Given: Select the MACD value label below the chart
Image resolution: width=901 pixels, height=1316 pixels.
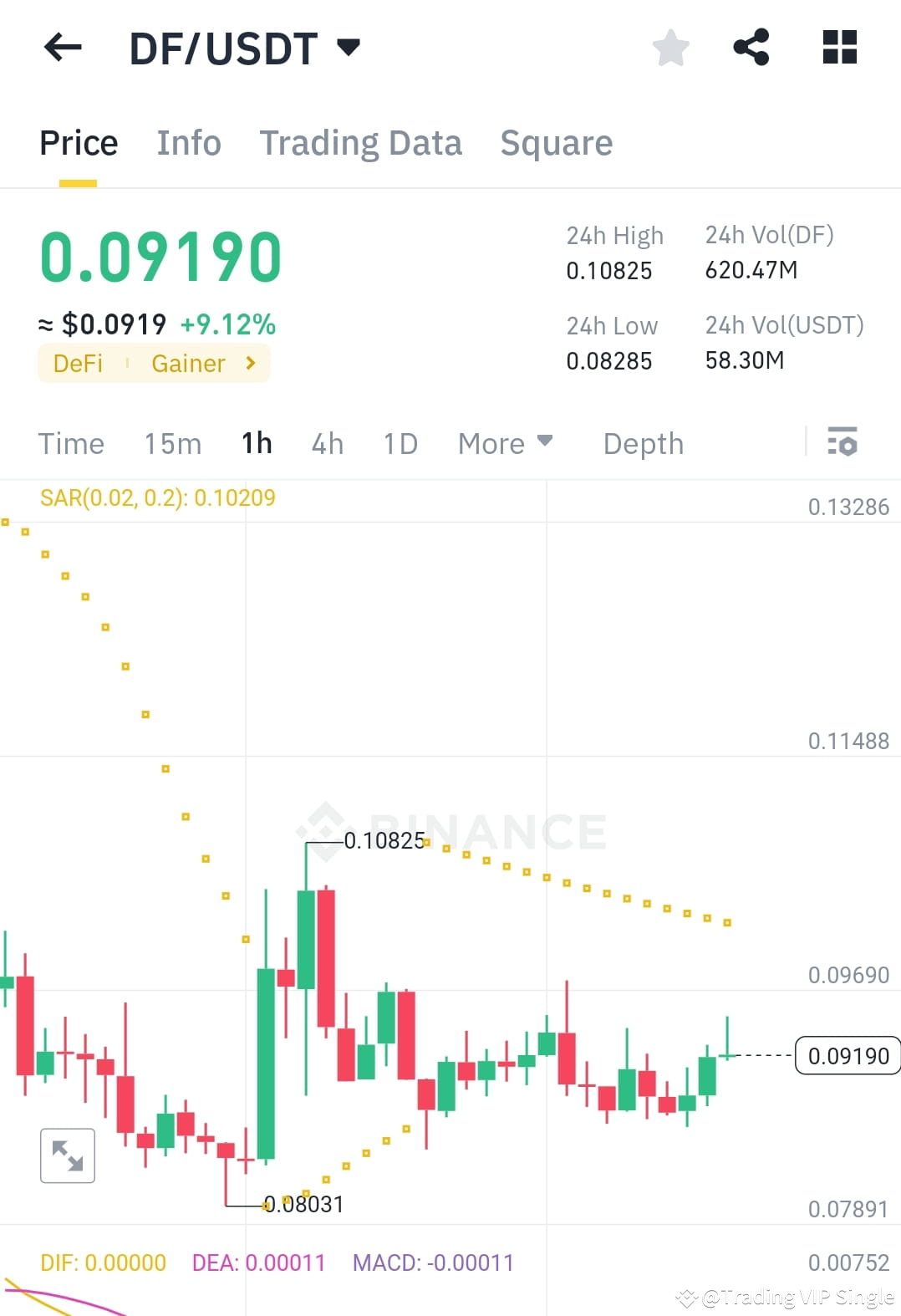Looking at the screenshot, I should click(433, 1262).
